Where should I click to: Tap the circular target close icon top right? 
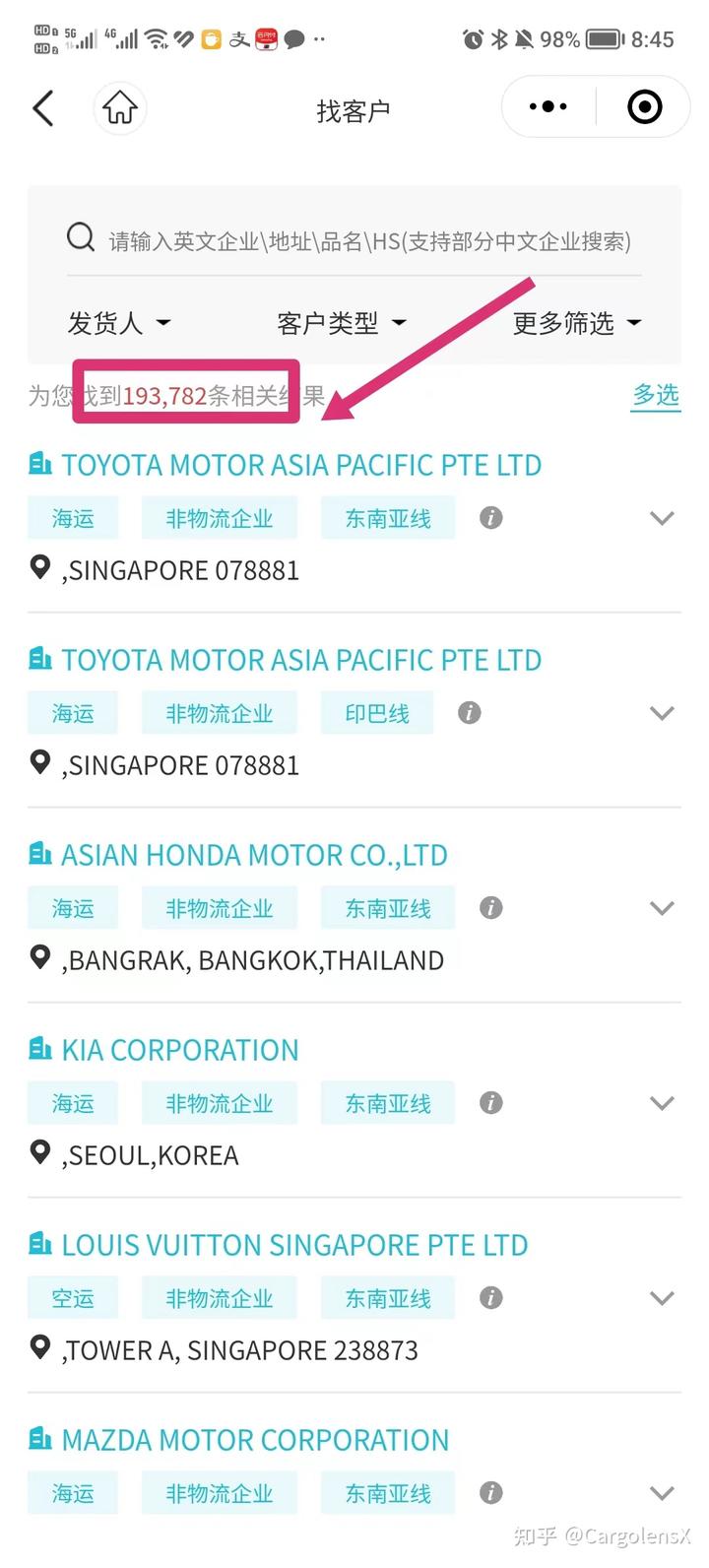[x=645, y=105]
